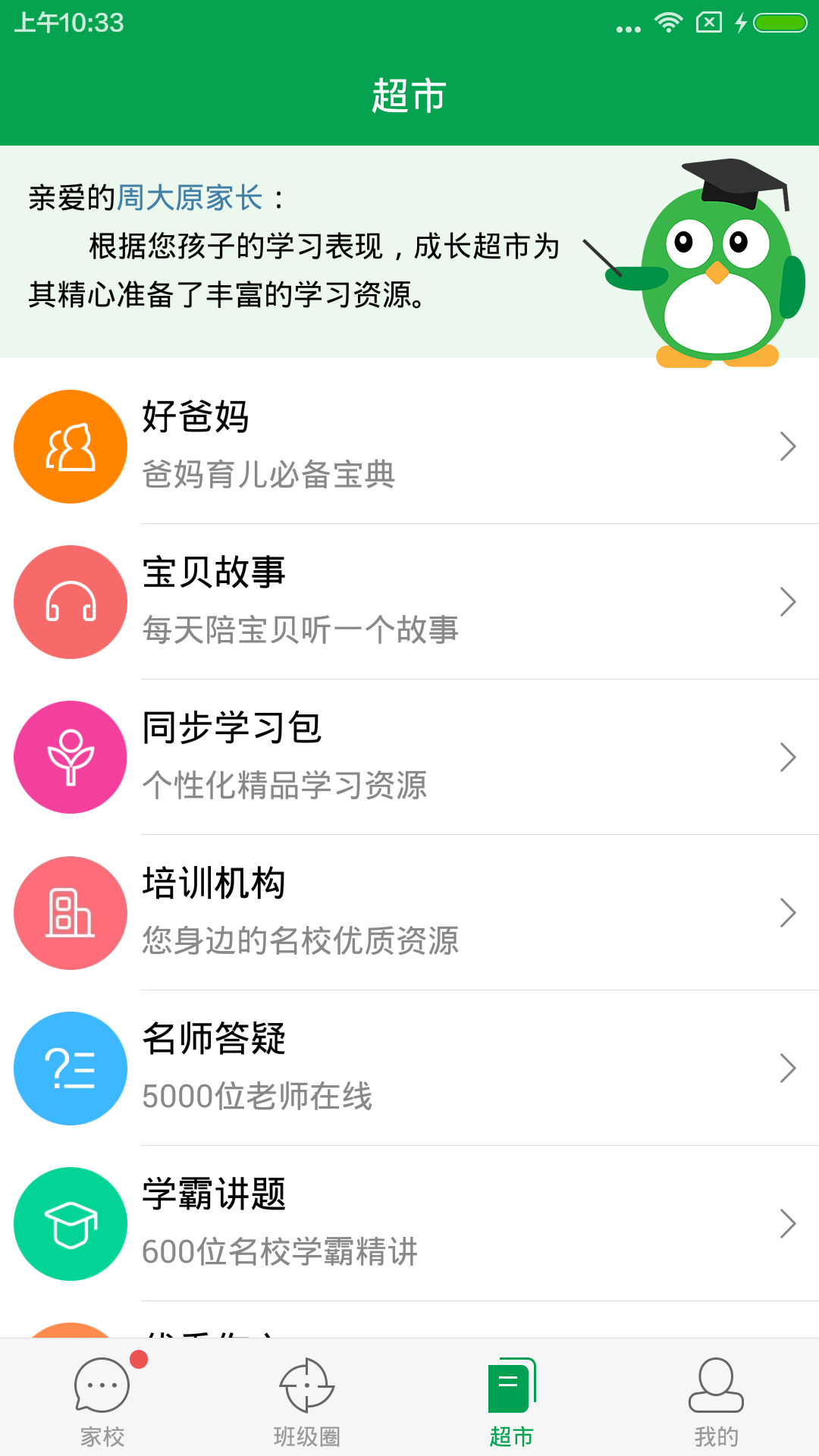
Task: Select the green 学霸讲题 graduation cap icon
Action: [70, 1223]
